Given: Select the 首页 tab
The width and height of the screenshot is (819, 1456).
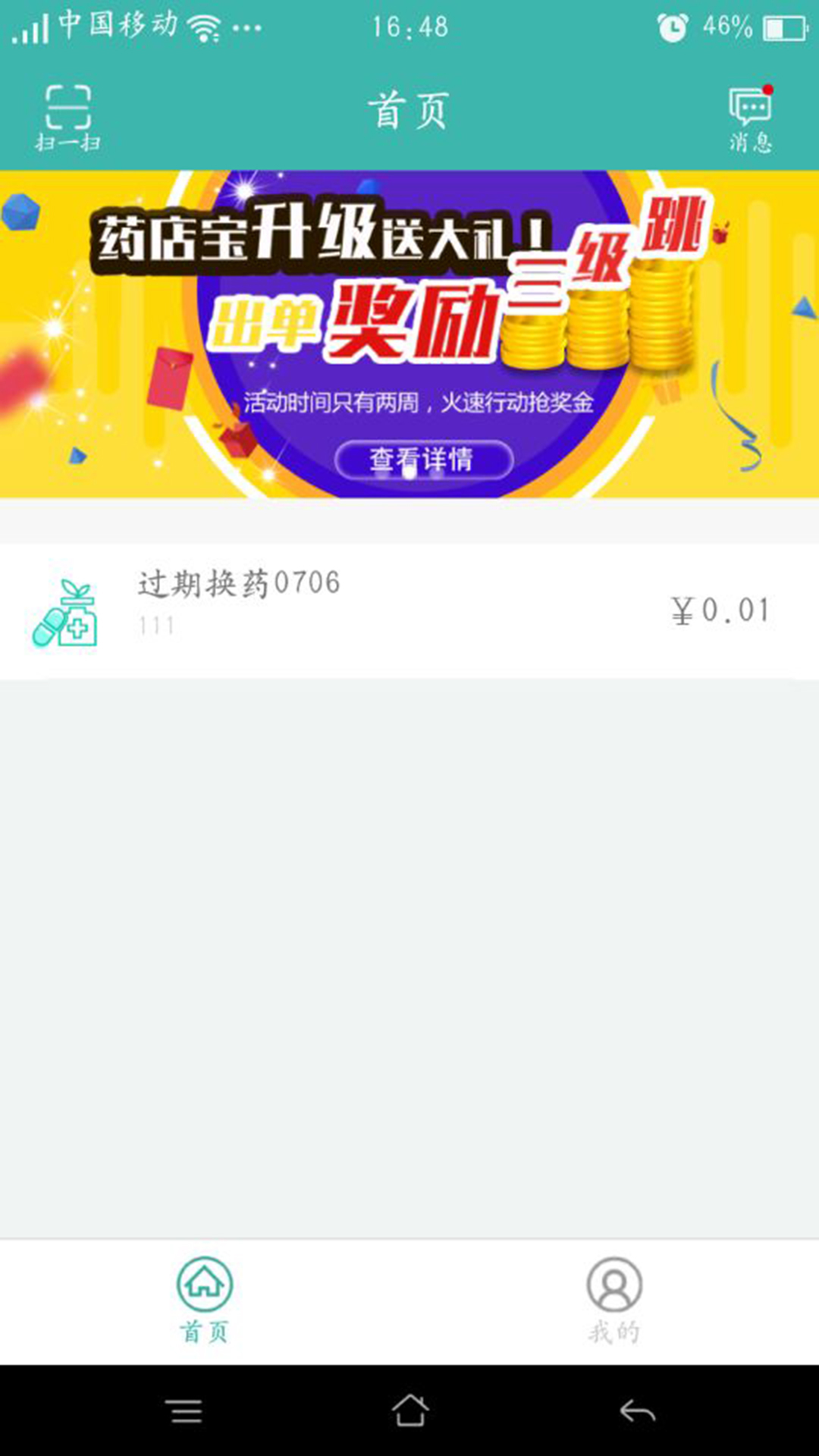Looking at the screenshot, I should point(204,1300).
